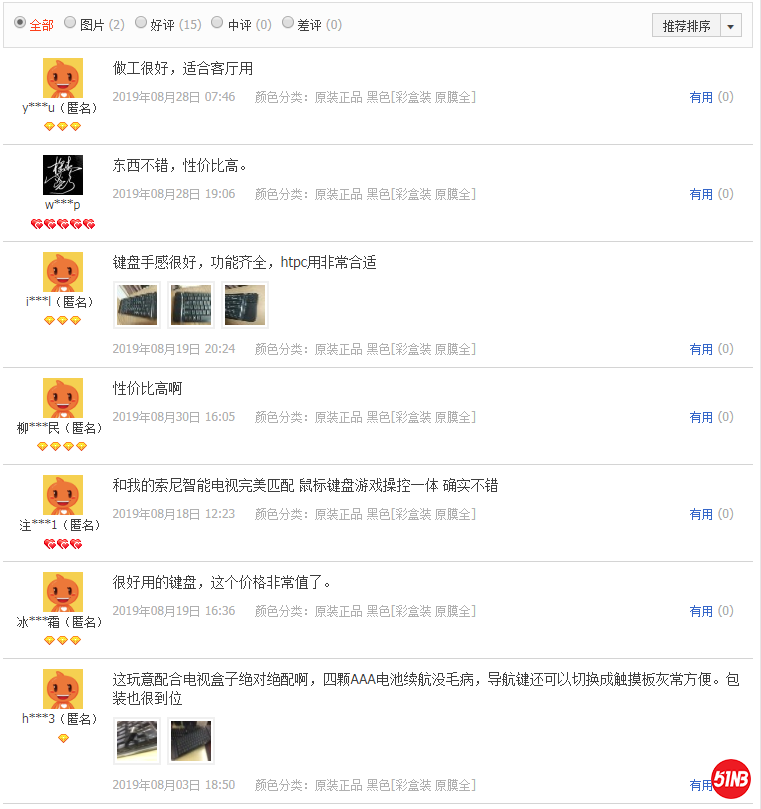
Task: Click w***p's avatar image
Action: pos(63,175)
